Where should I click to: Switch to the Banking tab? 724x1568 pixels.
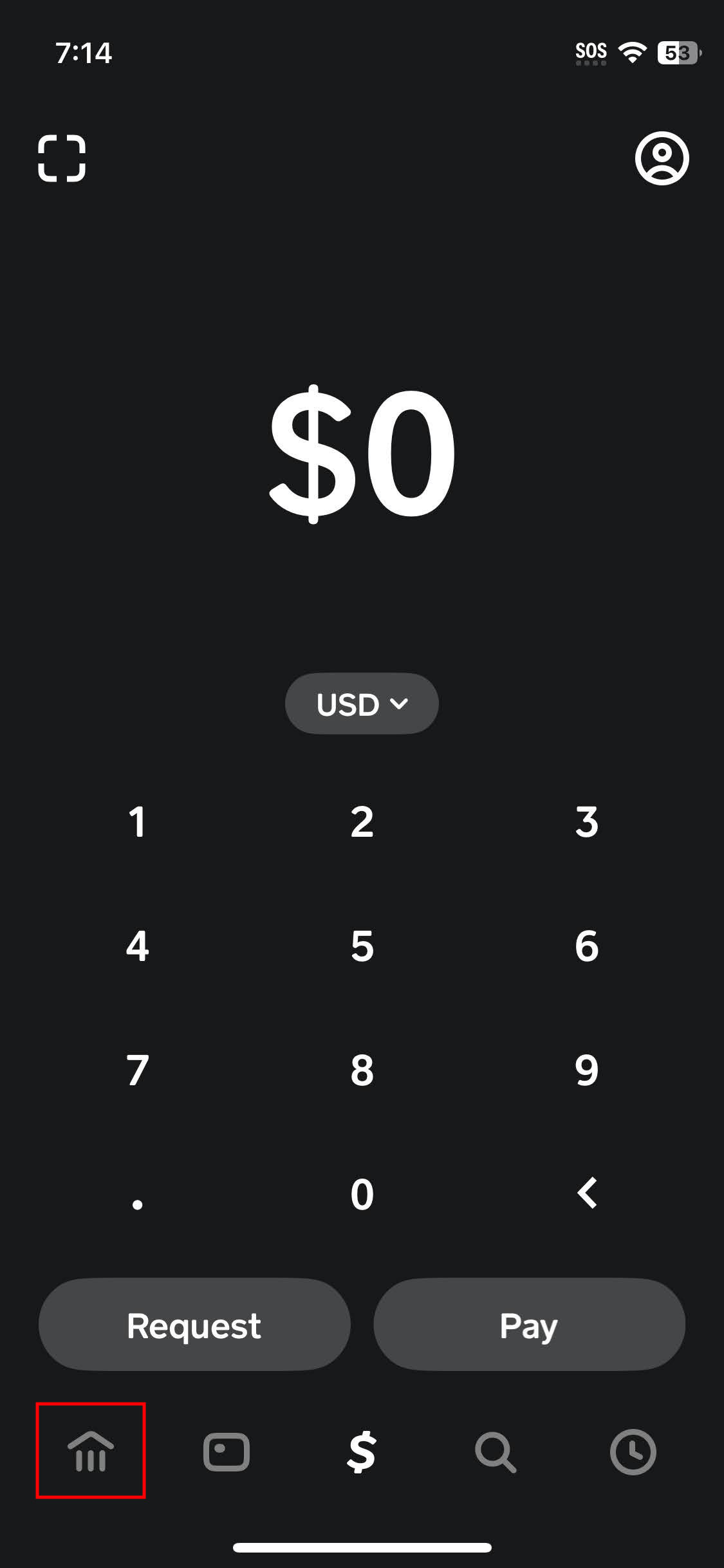tap(91, 1451)
